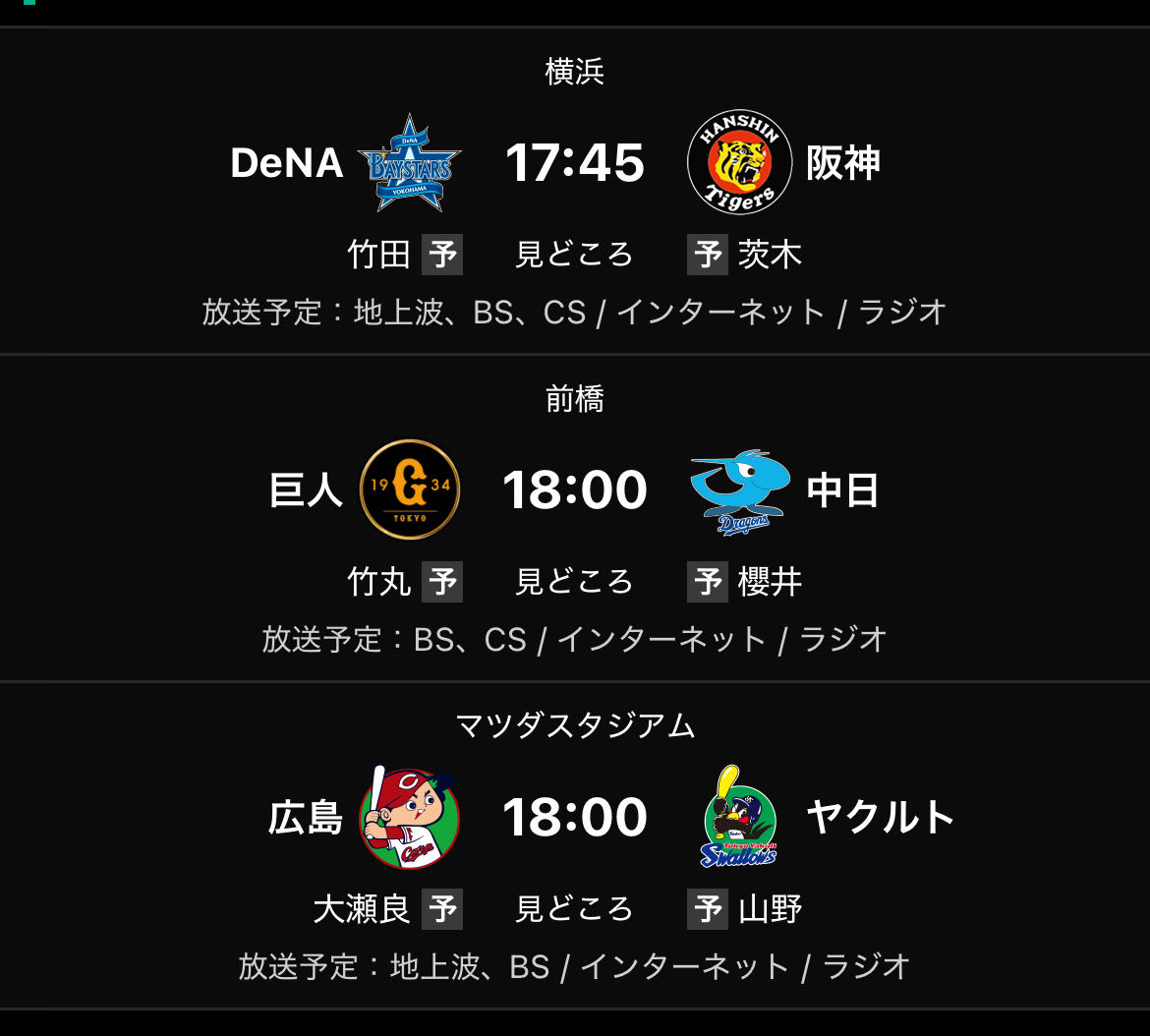Open the 広島 vs ヤクルト game card
The width and height of the screenshot is (1150, 1036).
[x=574, y=817]
